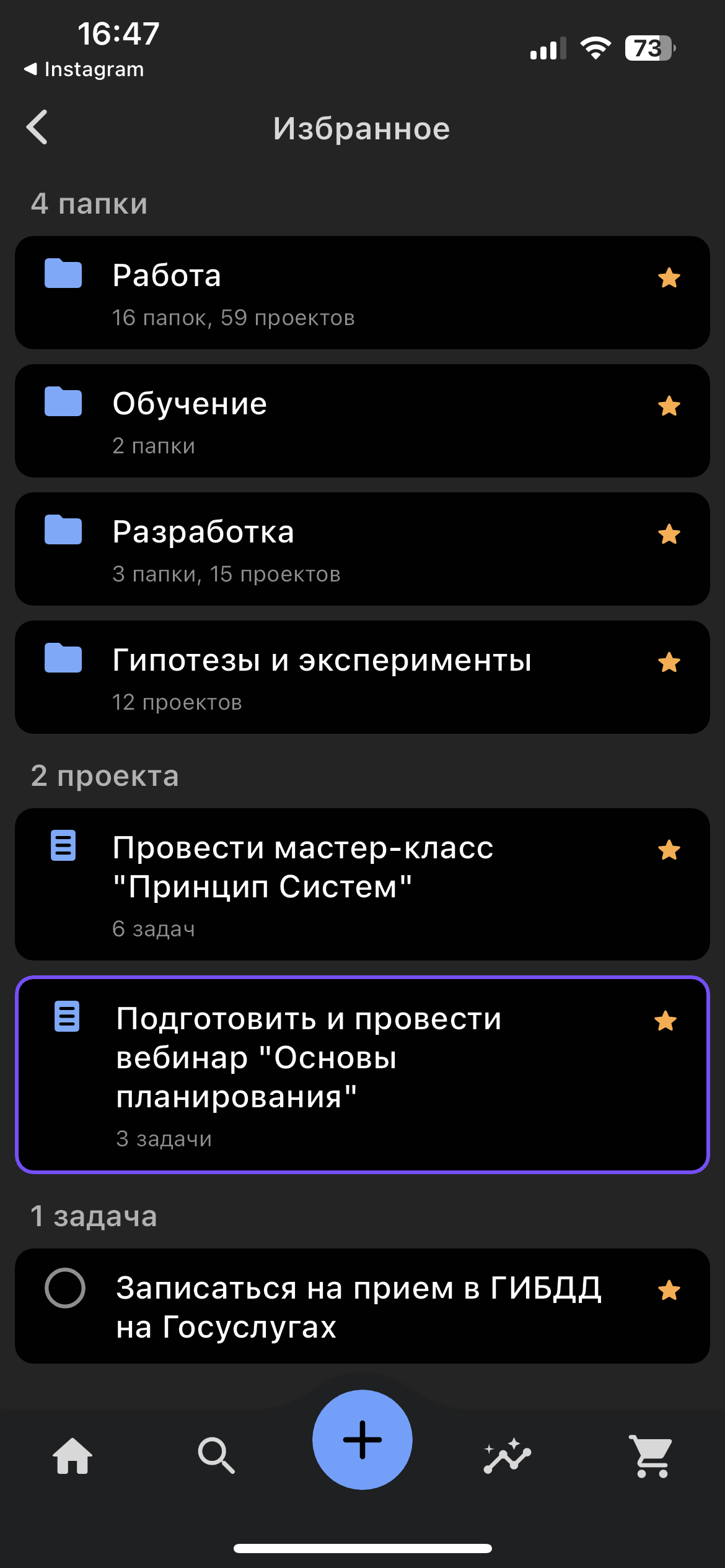Open the search tab
Viewport: 725px width, 1568px height.
pos(216,1455)
